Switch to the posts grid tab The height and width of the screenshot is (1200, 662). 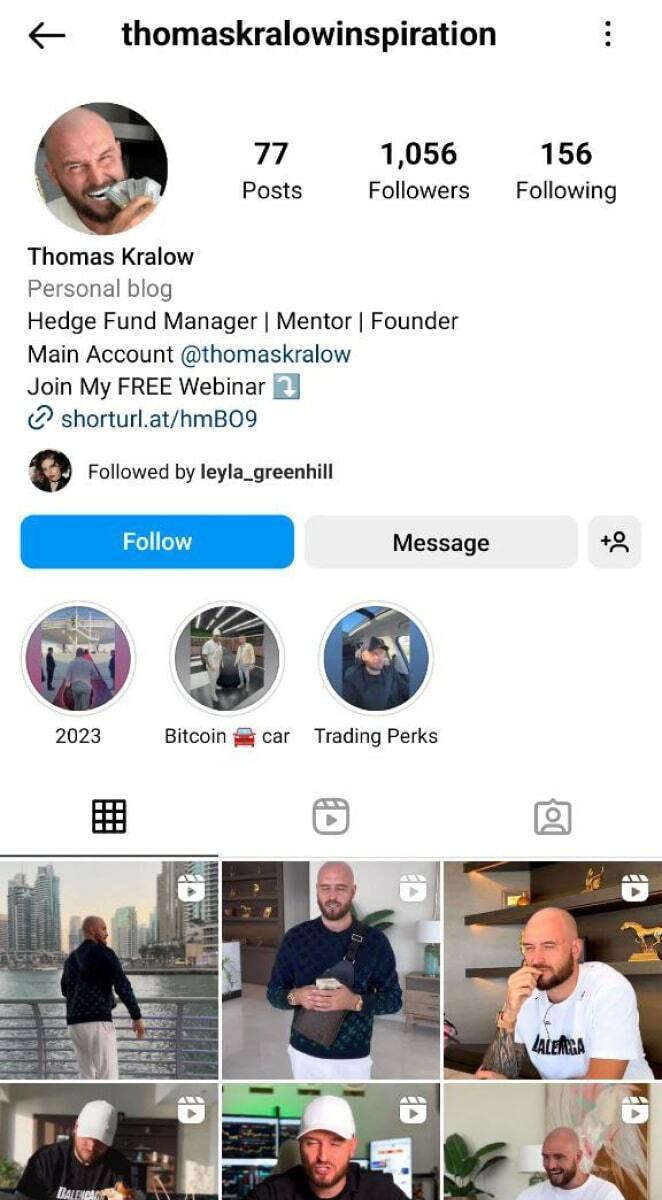tap(109, 817)
